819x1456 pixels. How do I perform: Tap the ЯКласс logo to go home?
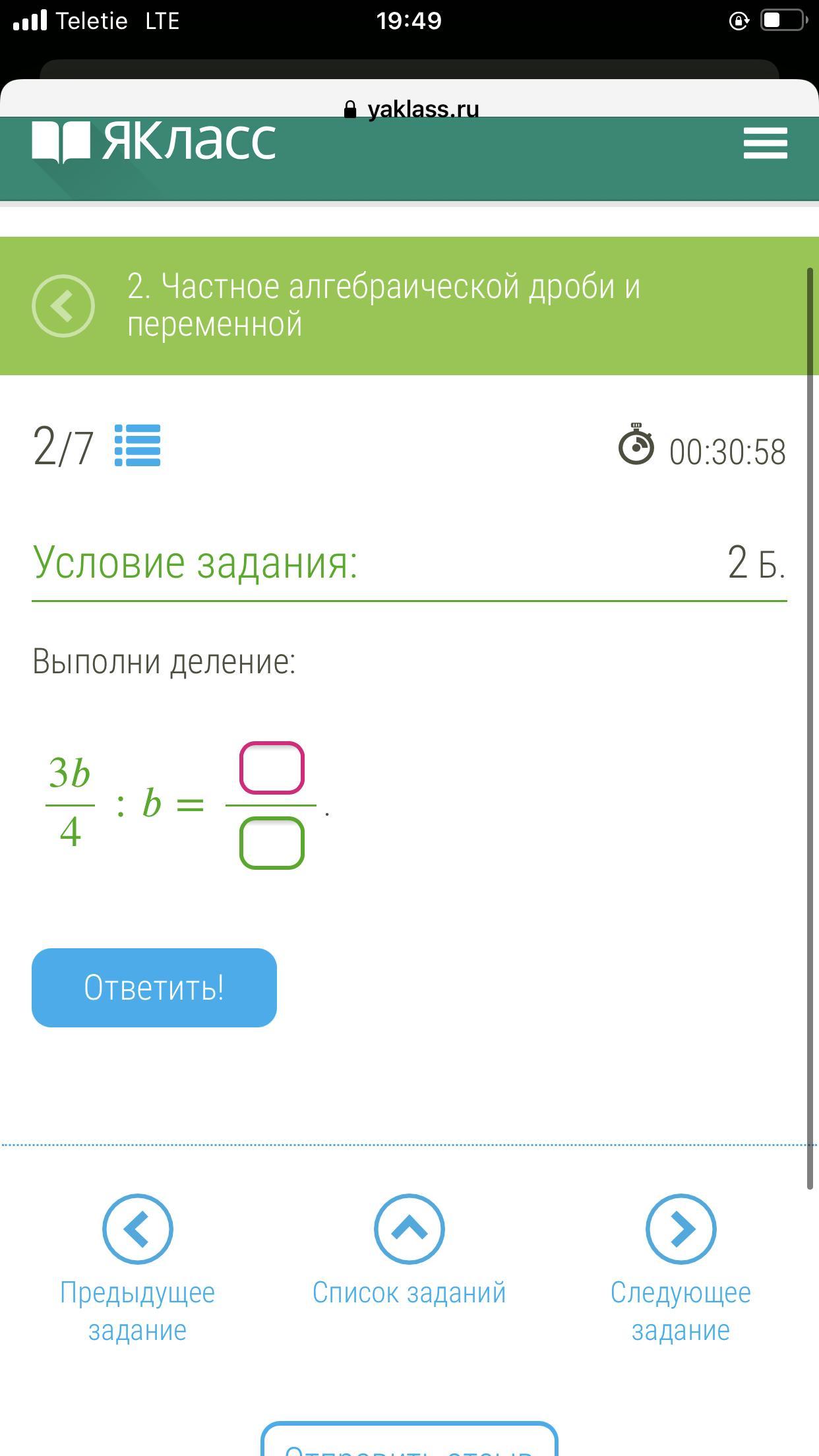point(154,141)
